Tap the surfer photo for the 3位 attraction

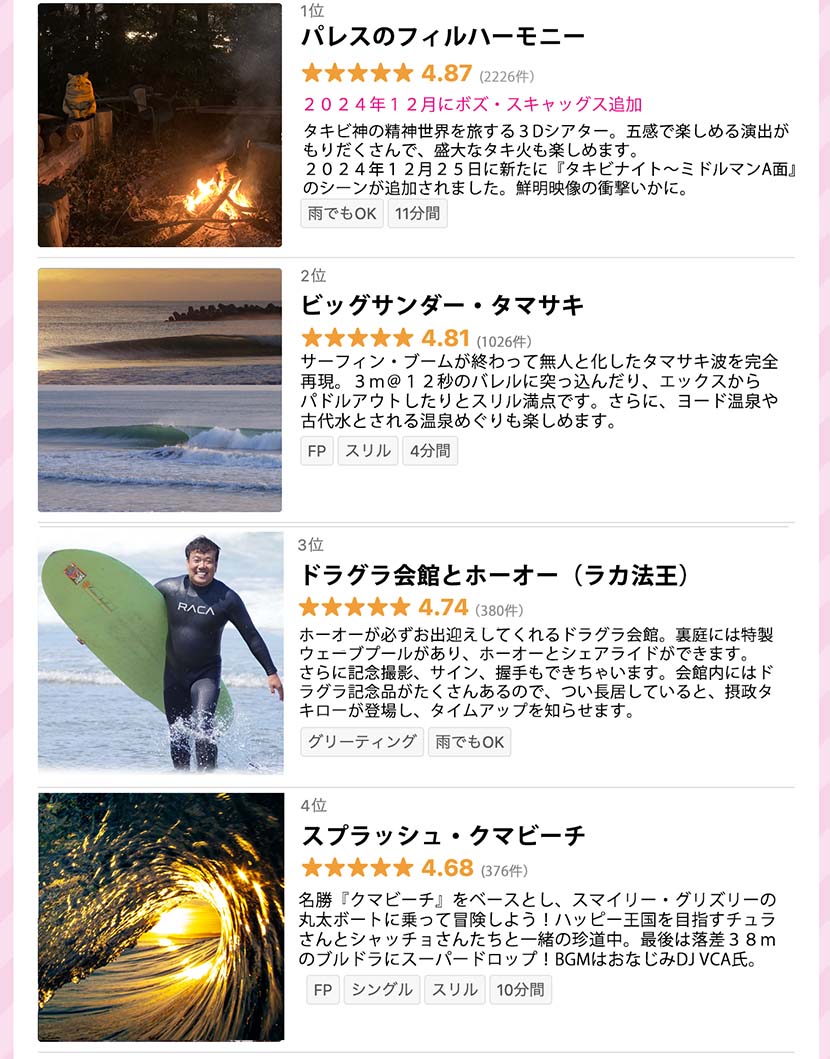(160, 652)
